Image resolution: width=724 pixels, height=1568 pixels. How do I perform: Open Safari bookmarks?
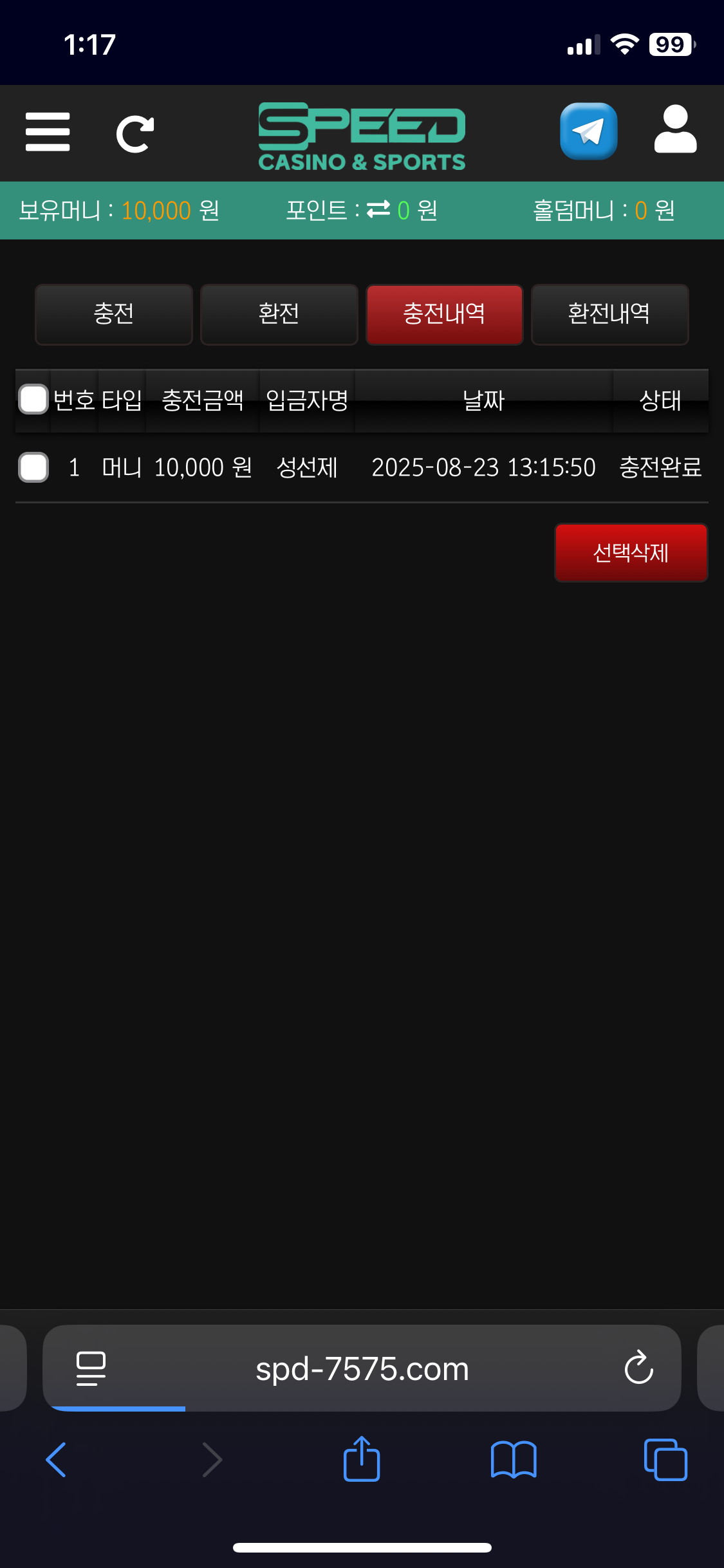pyautogui.click(x=513, y=1460)
